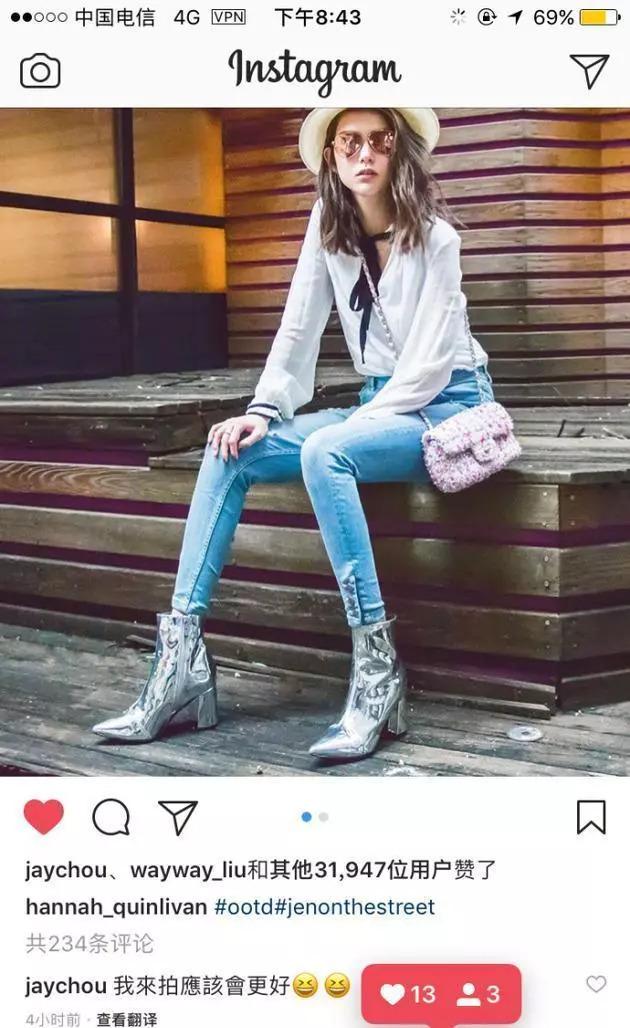Share the post using the paper plane icon
Viewport: 630px width, 1028px height.
tap(178, 817)
